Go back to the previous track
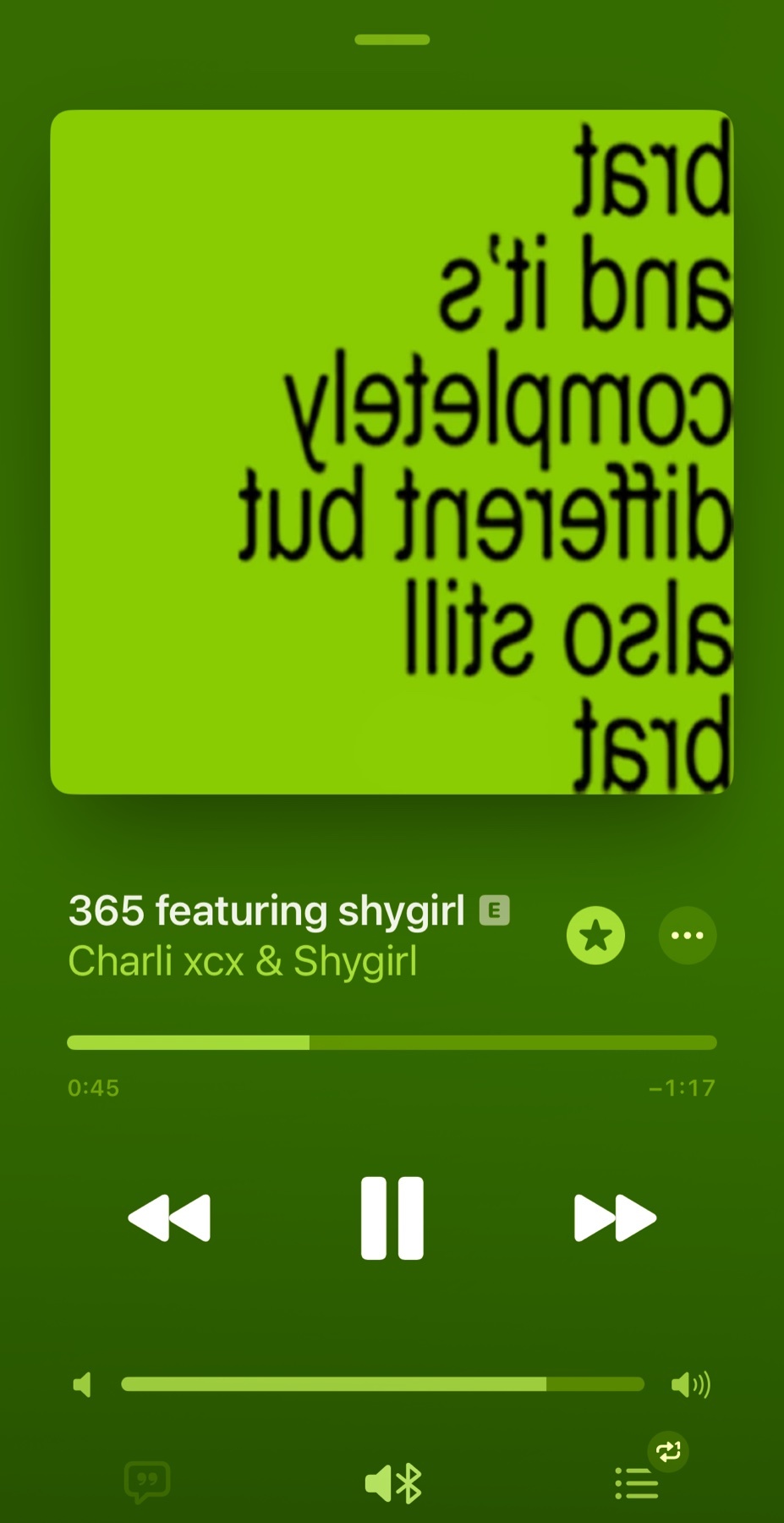Screen dimensions: 784x1523 (169, 1218)
